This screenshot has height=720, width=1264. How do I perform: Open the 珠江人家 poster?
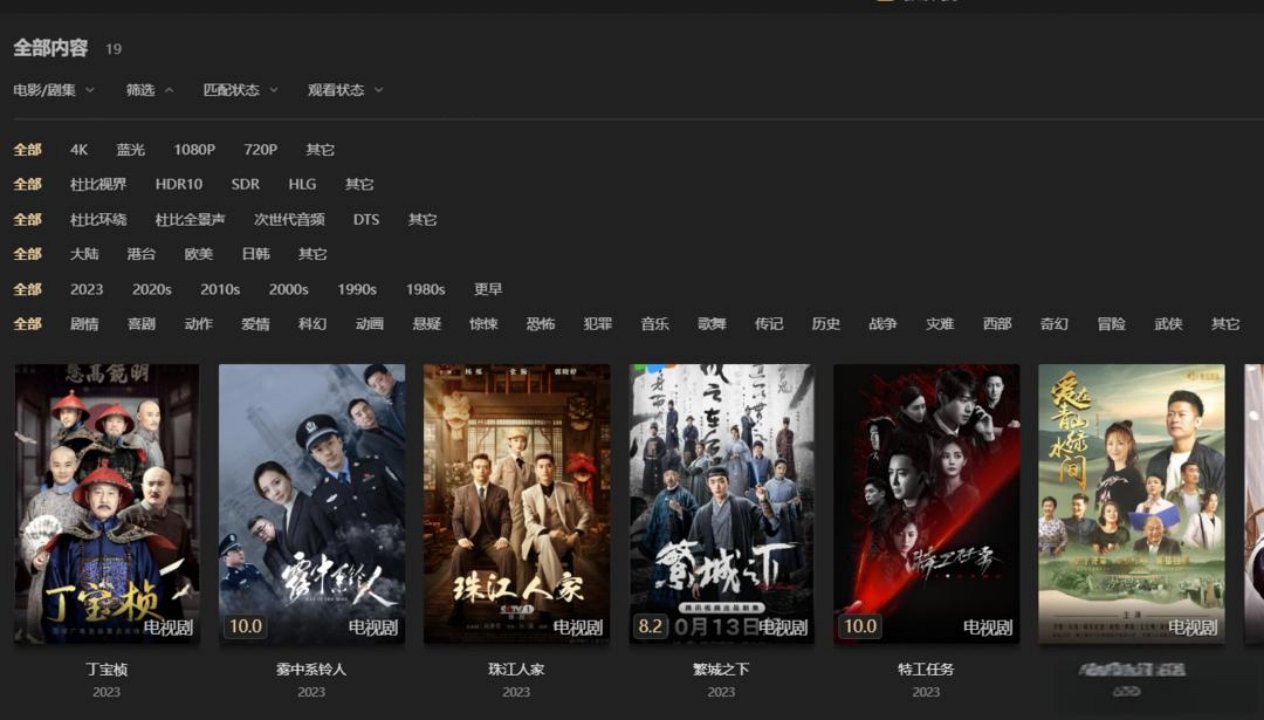pos(516,503)
